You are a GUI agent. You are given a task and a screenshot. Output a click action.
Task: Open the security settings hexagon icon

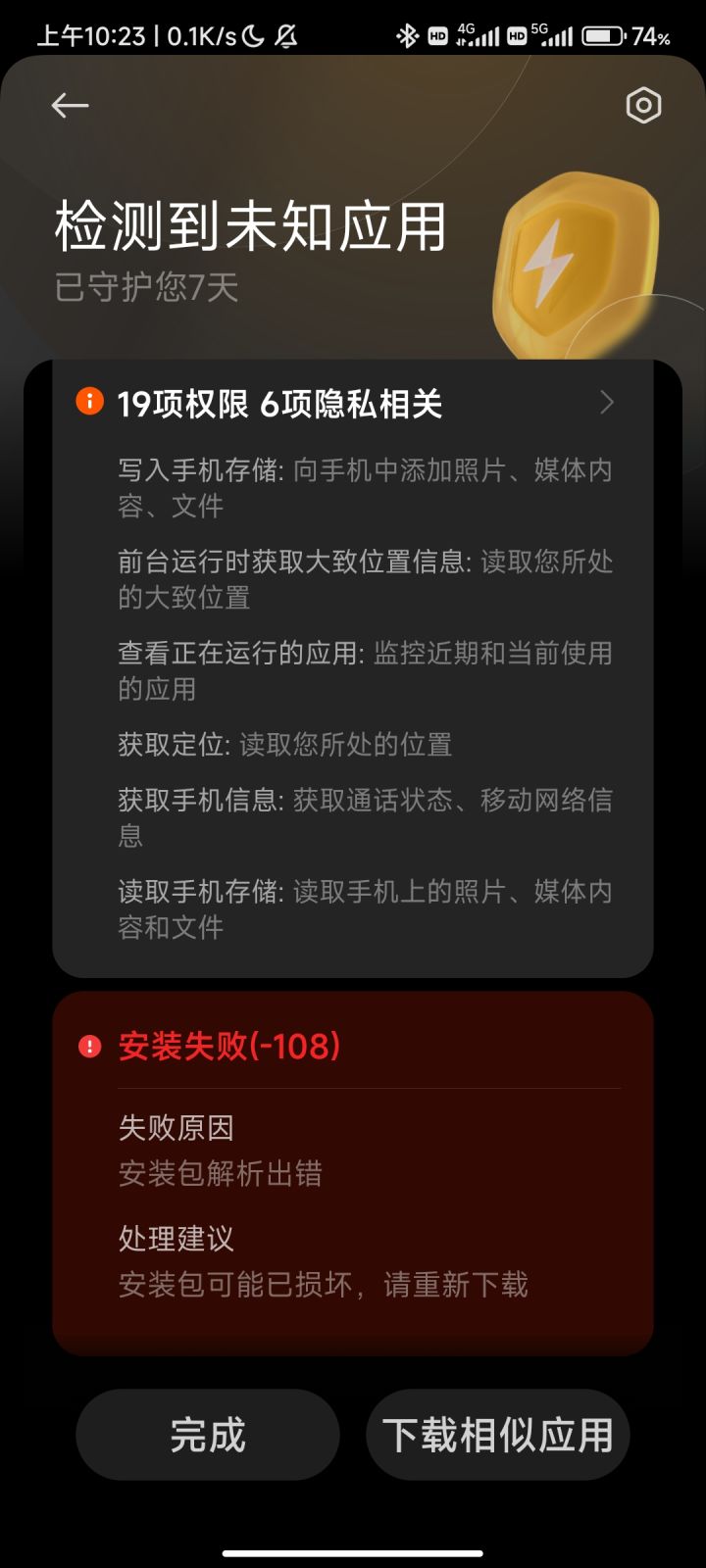click(642, 105)
